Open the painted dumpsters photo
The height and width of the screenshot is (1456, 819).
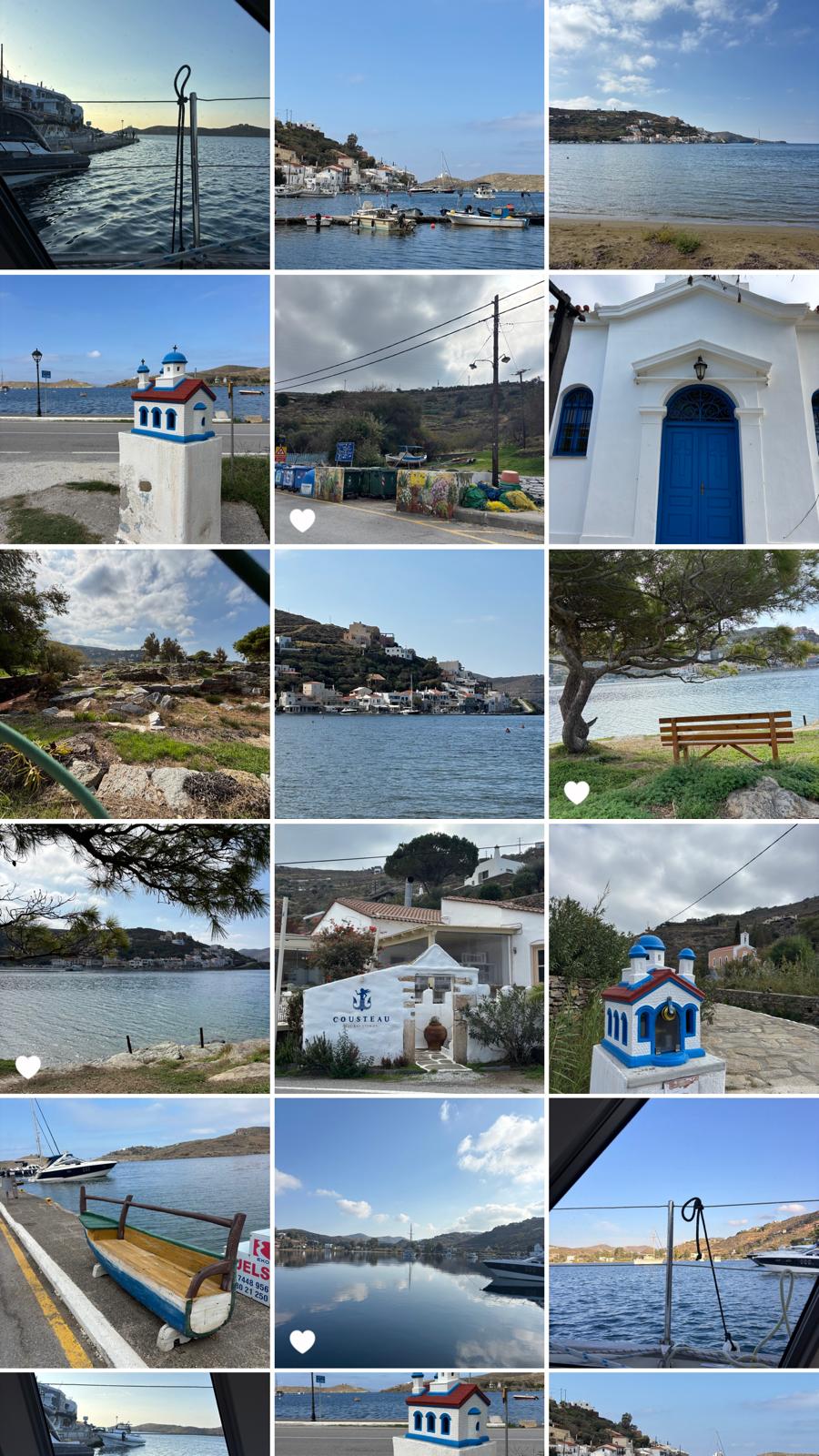coord(409,409)
